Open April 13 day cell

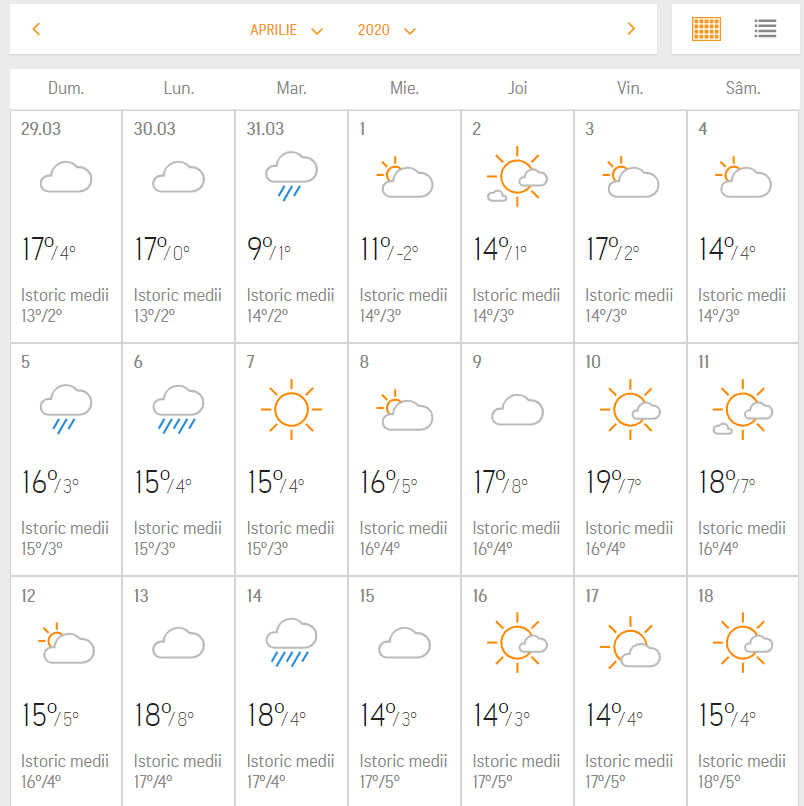(178, 690)
